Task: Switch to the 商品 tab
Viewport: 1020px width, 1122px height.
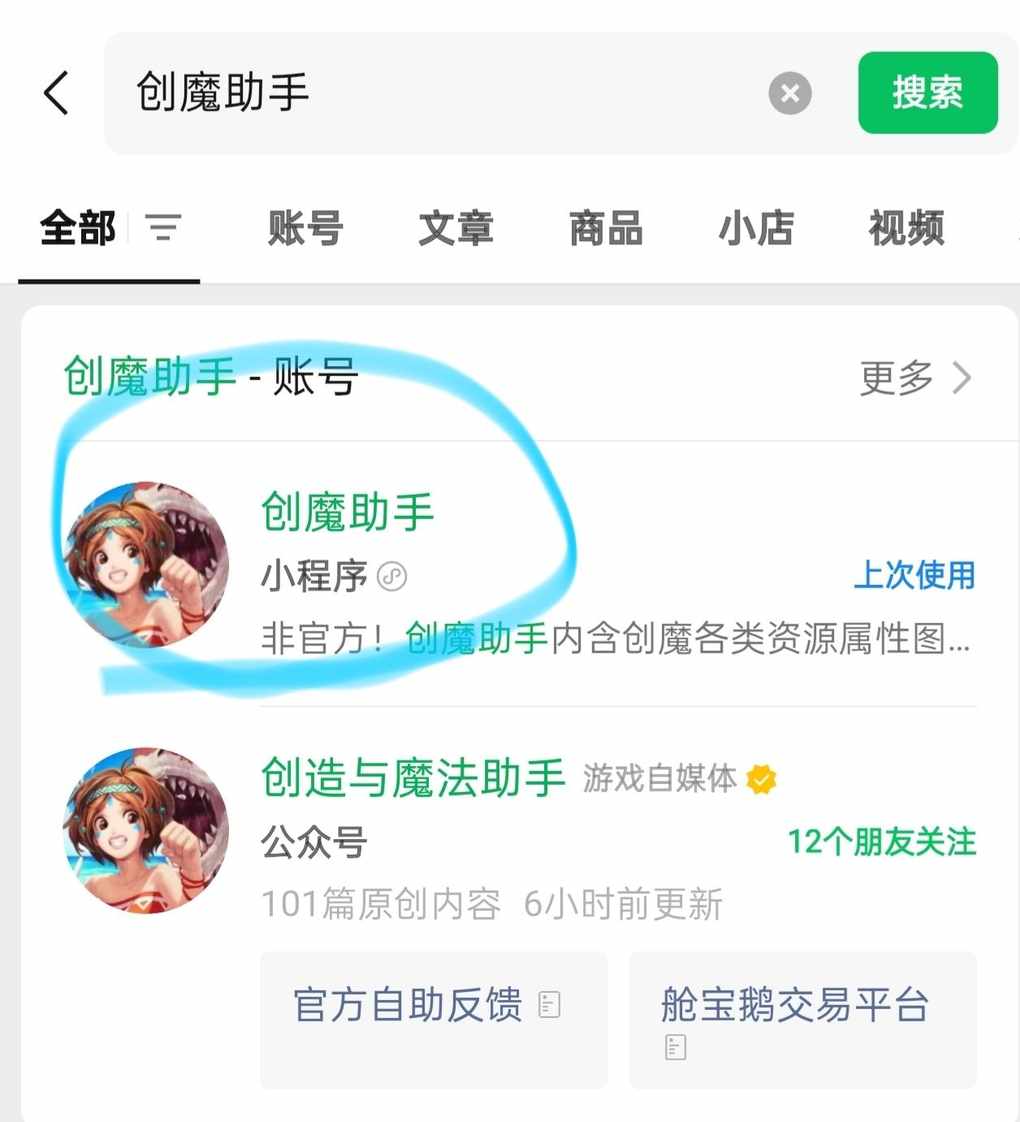Action: pos(606,229)
